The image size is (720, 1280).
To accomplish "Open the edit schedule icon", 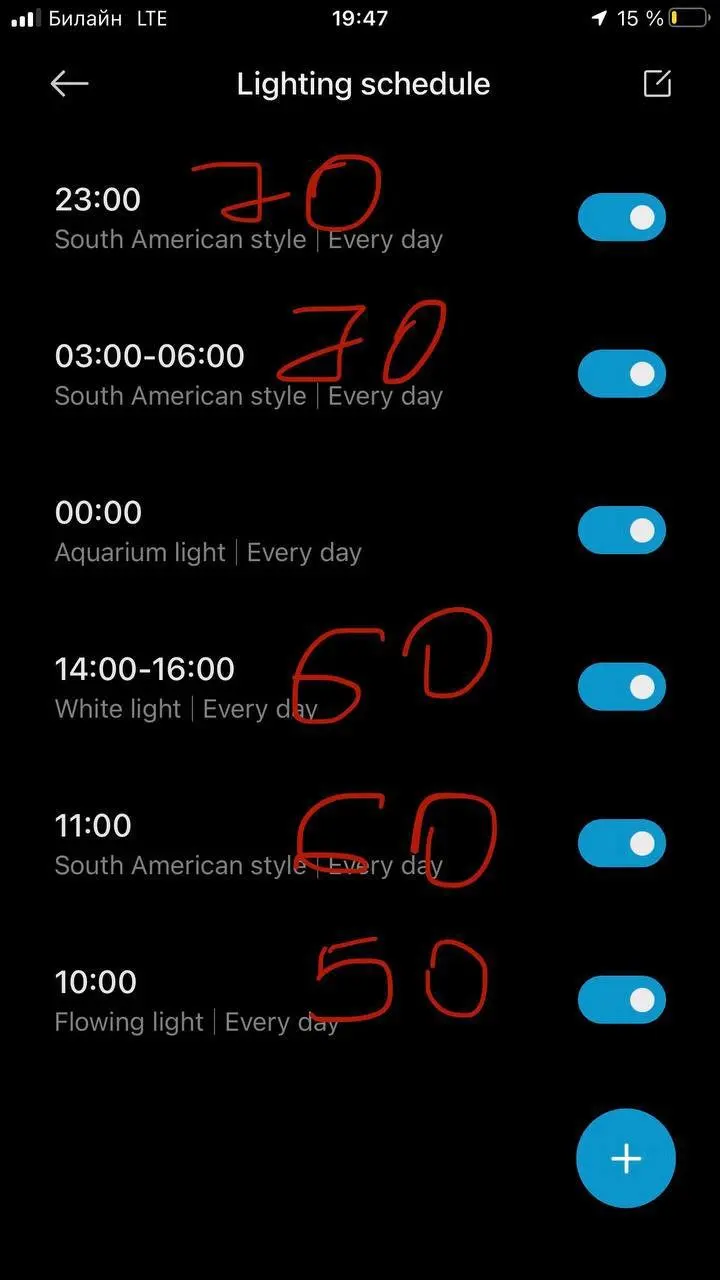I will tap(657, 84).
